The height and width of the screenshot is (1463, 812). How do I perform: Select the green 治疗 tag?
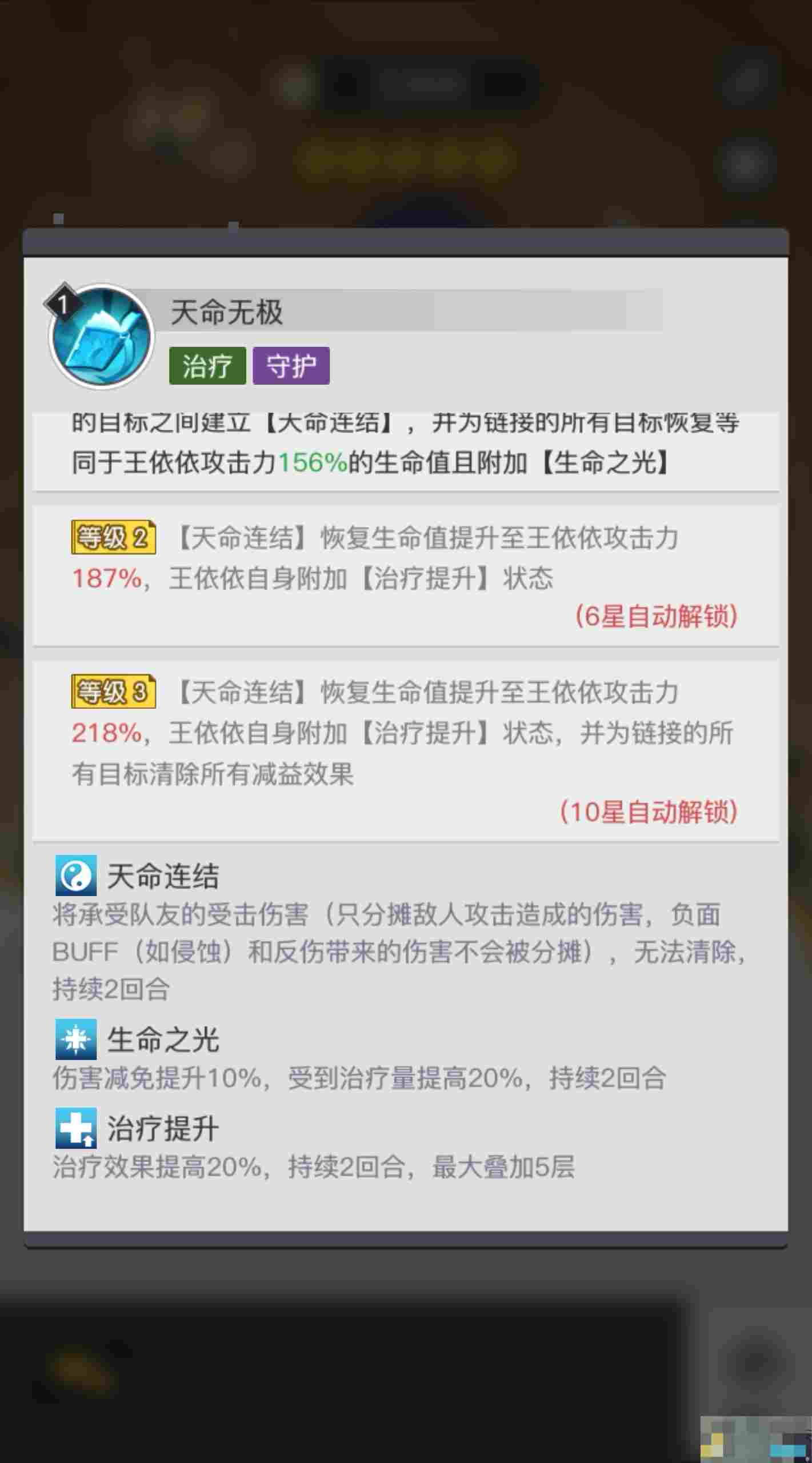pos(207,366)
